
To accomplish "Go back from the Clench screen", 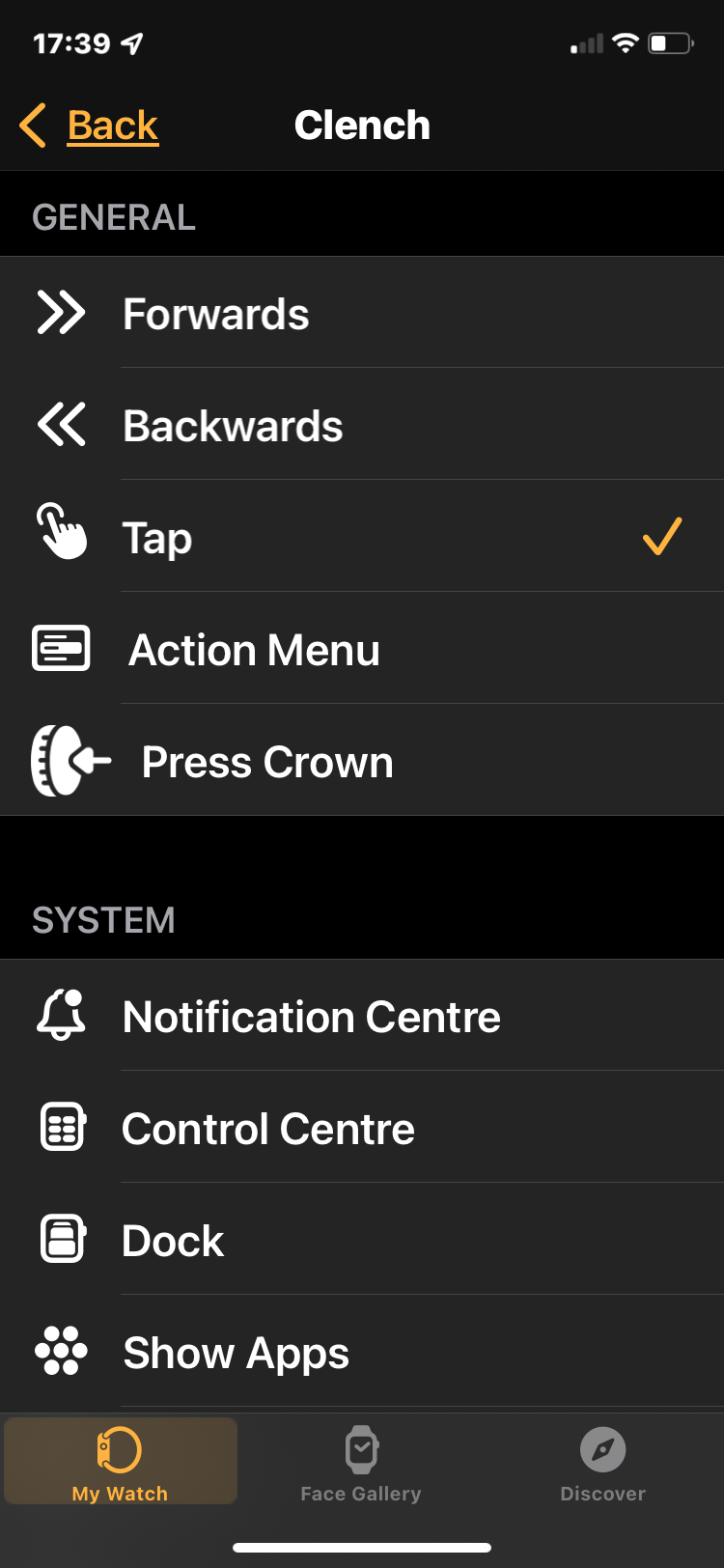I will pyautogui.click(x=90, y=126).
